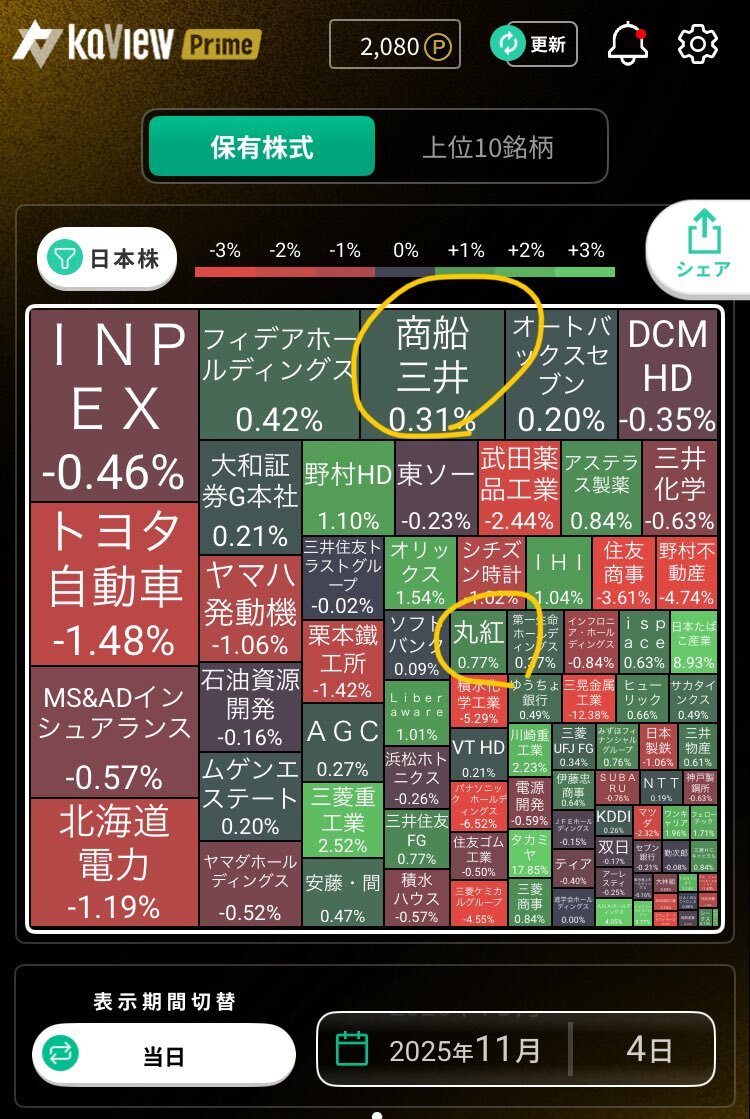
Task: Select the トヨタ自動車 tile
Action: [x=114, y=584]
